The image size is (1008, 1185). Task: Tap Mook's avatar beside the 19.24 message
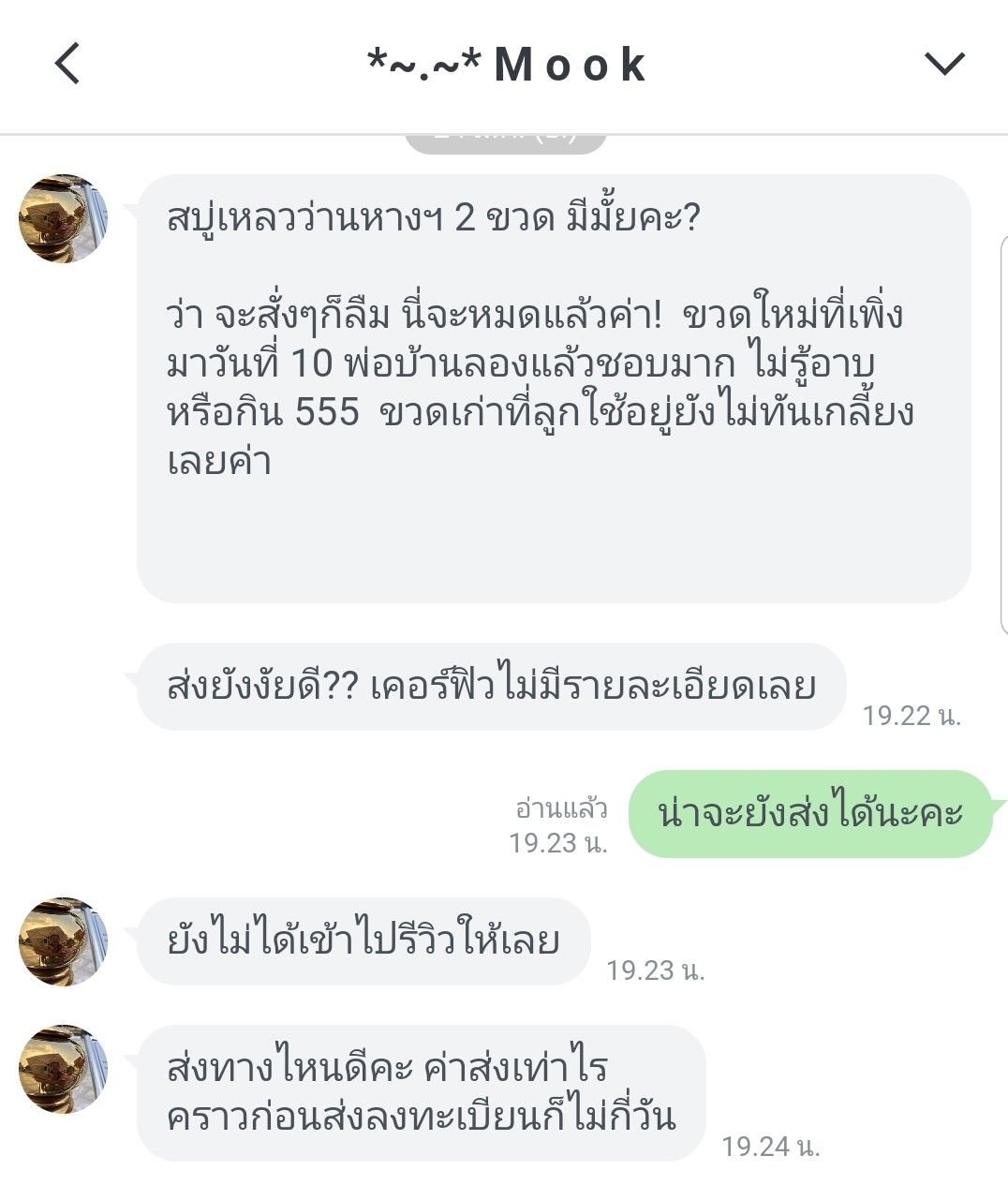(64, 1069)
